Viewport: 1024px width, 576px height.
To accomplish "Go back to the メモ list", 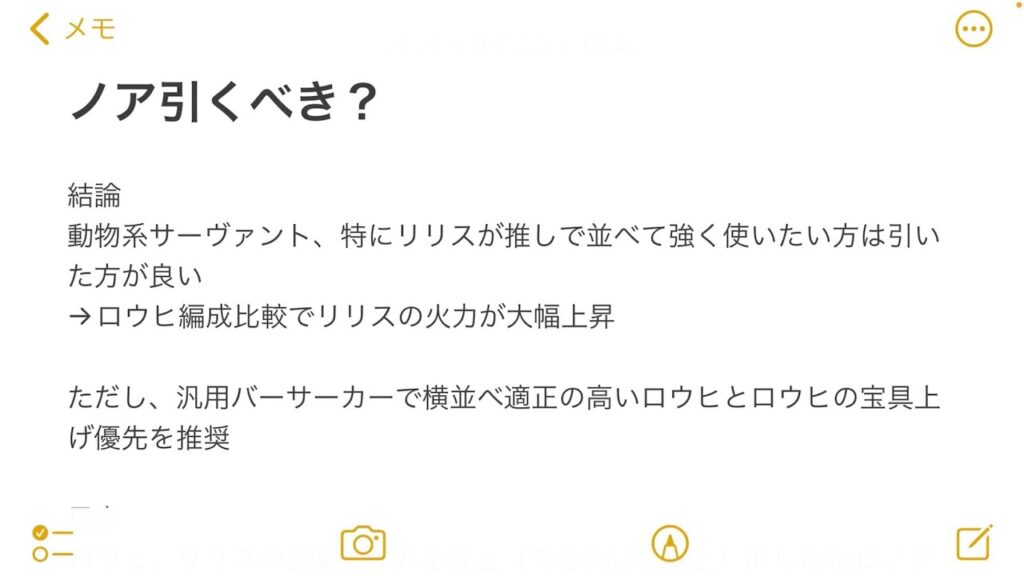I will point(72,29).
